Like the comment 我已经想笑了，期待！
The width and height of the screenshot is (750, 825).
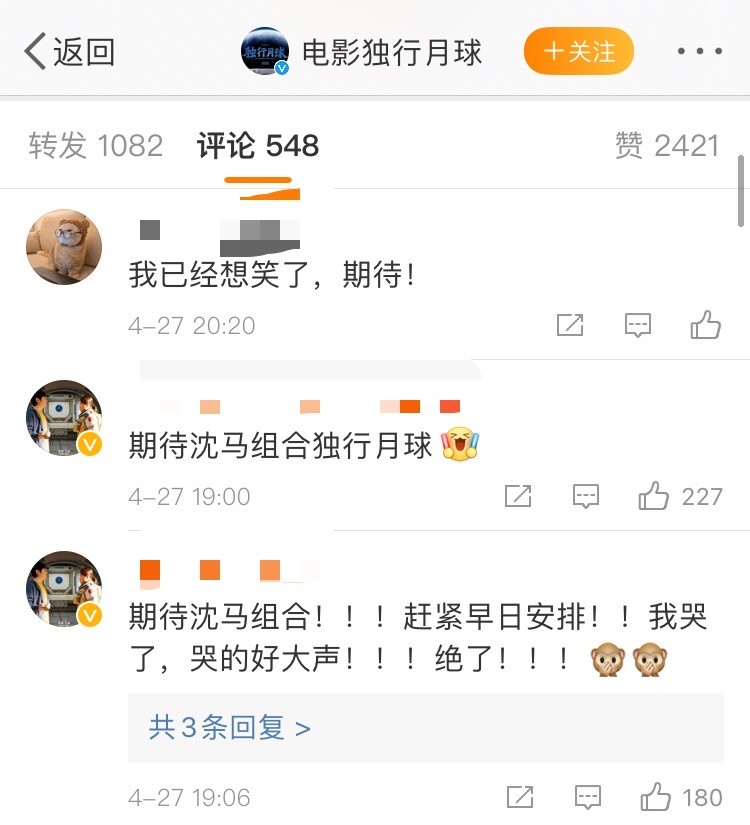(x=706, y=325)
